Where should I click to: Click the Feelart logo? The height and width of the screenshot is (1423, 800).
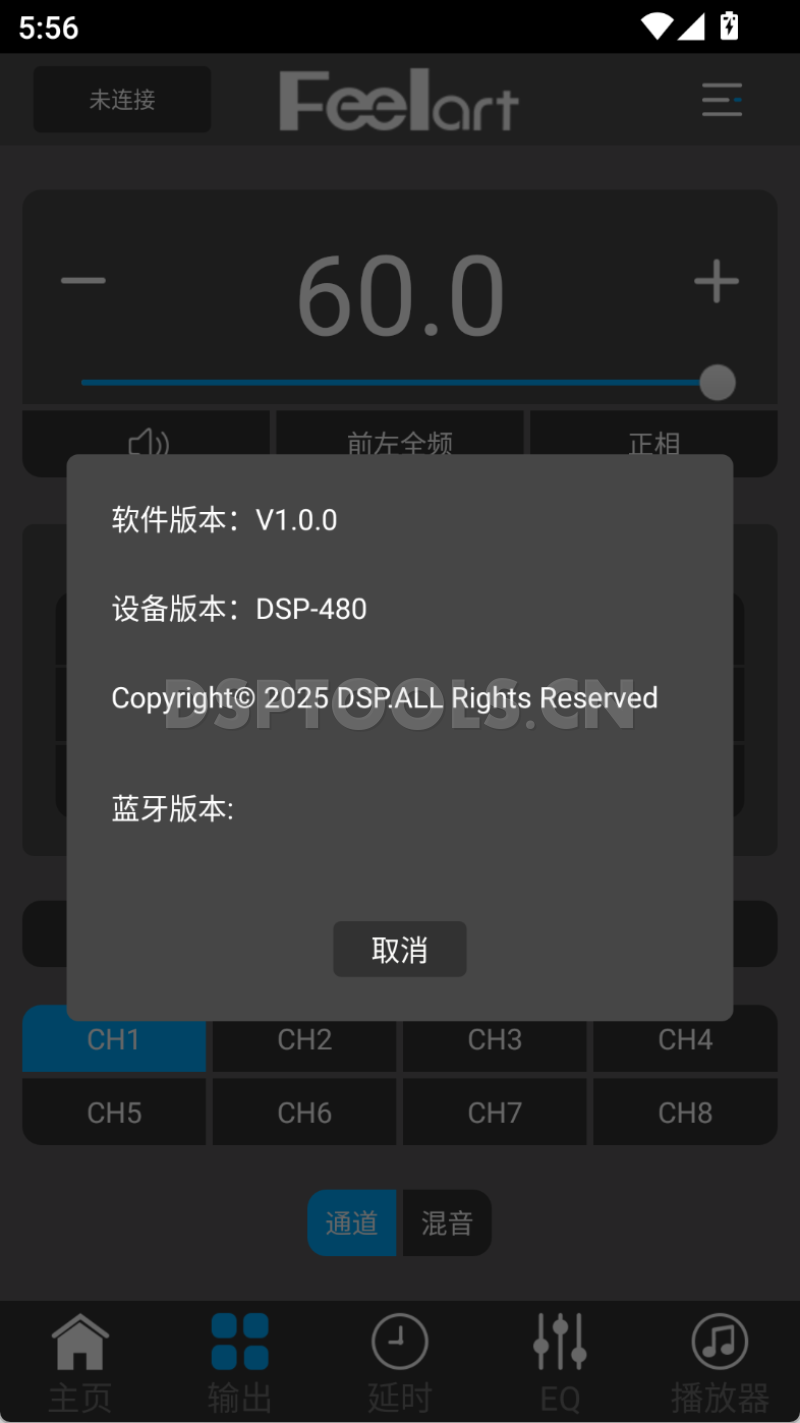399,99
